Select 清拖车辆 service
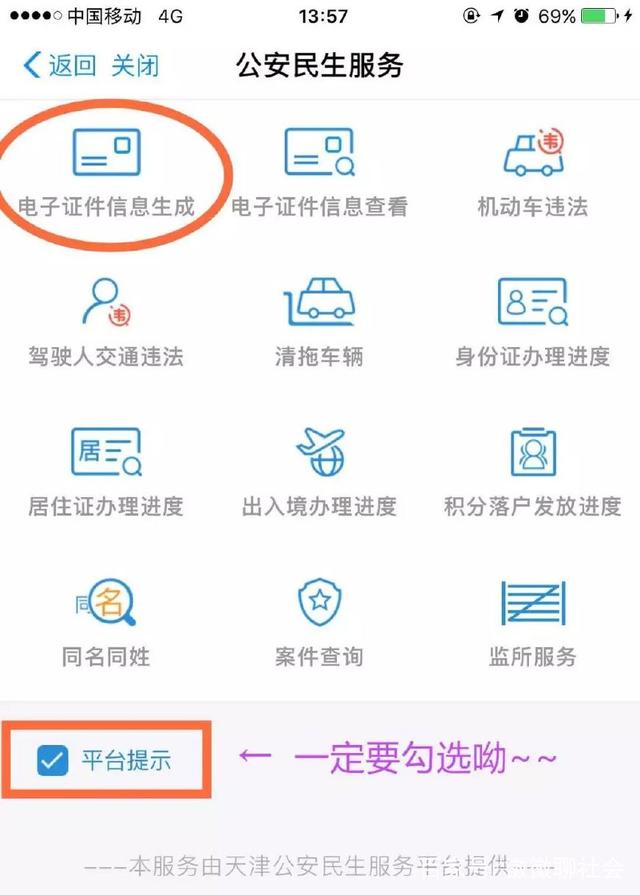 (319, 320)
